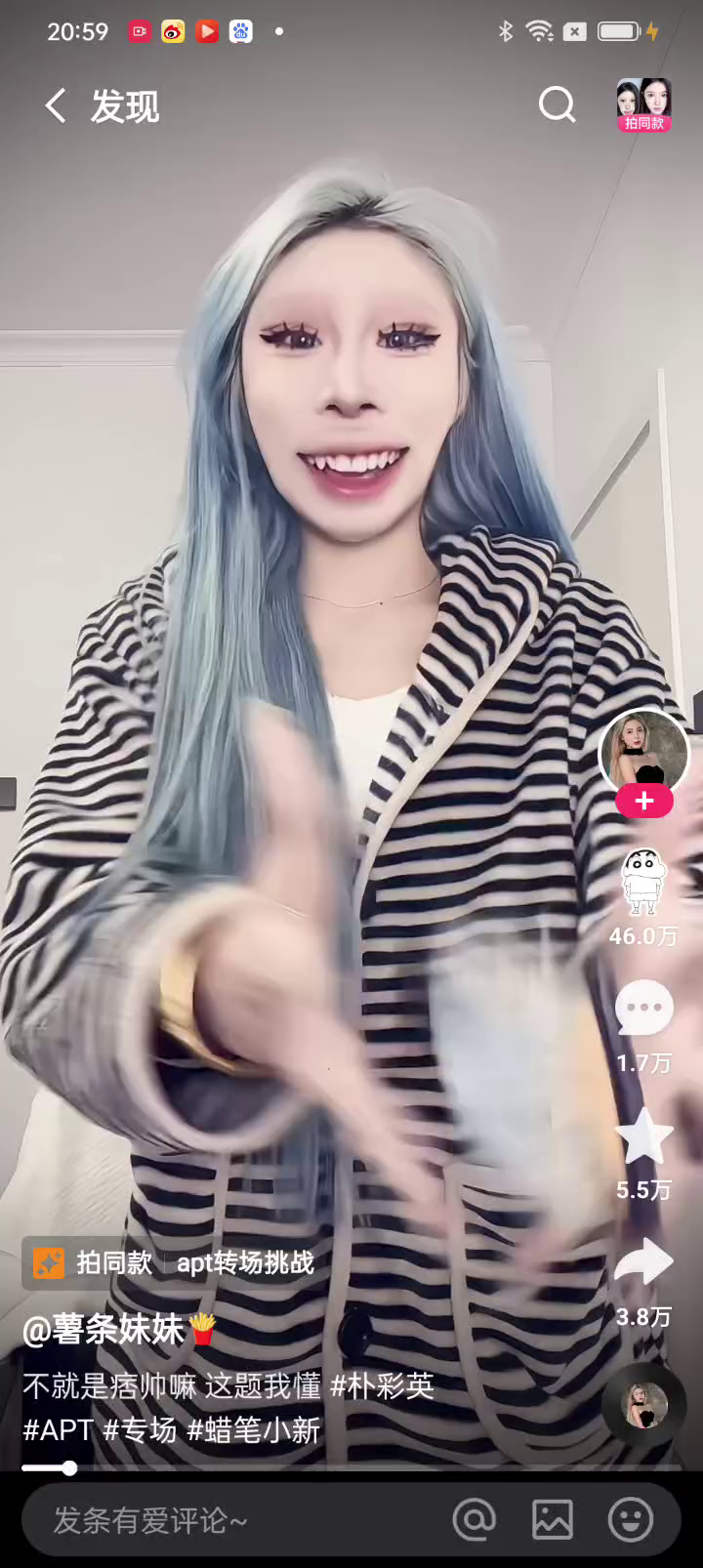
Task: Open the creator's profile avatar
Action: pyautogui.click(x=643, y=750)
